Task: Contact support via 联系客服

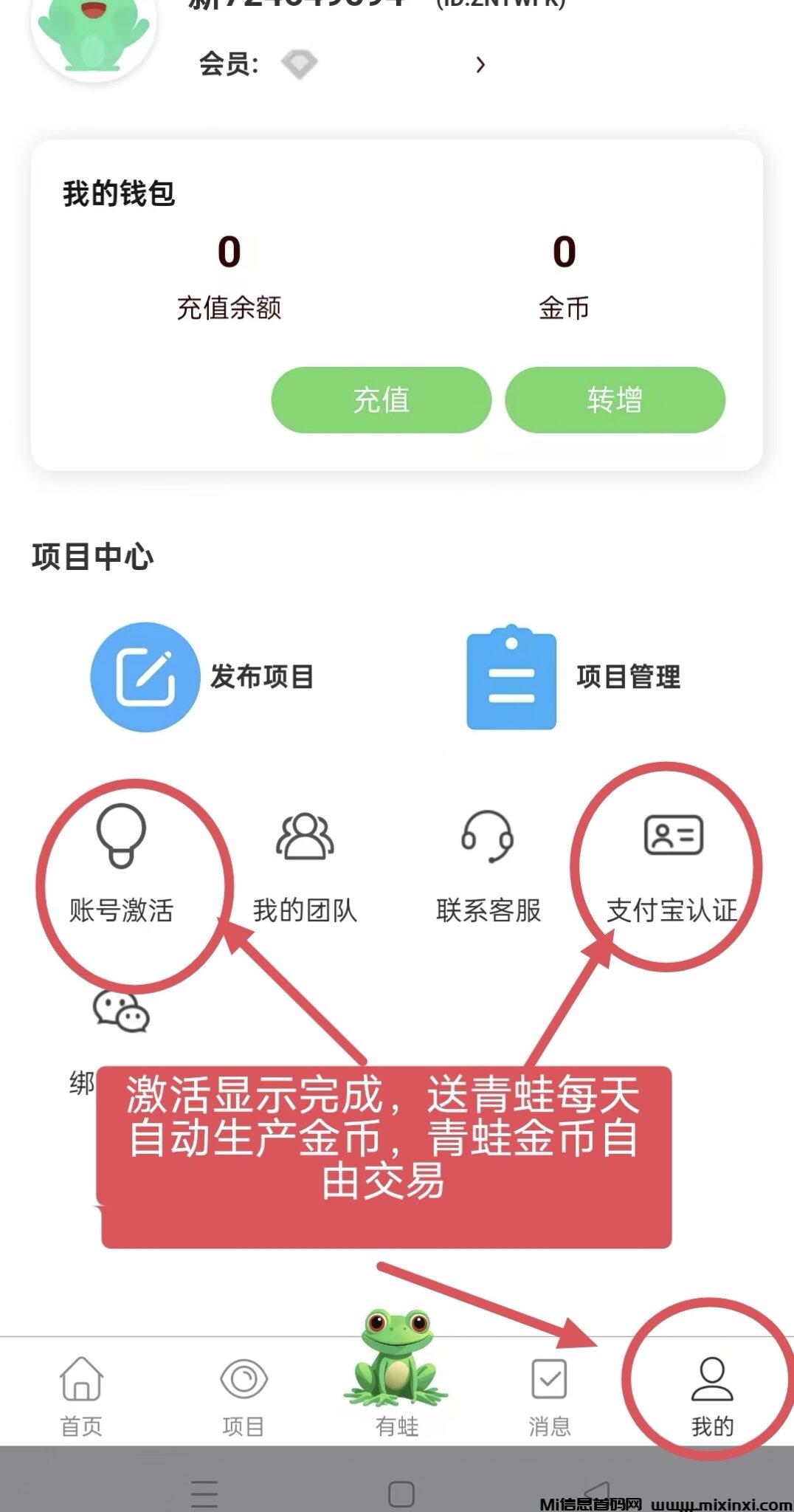Action: (x=488, y=864)
